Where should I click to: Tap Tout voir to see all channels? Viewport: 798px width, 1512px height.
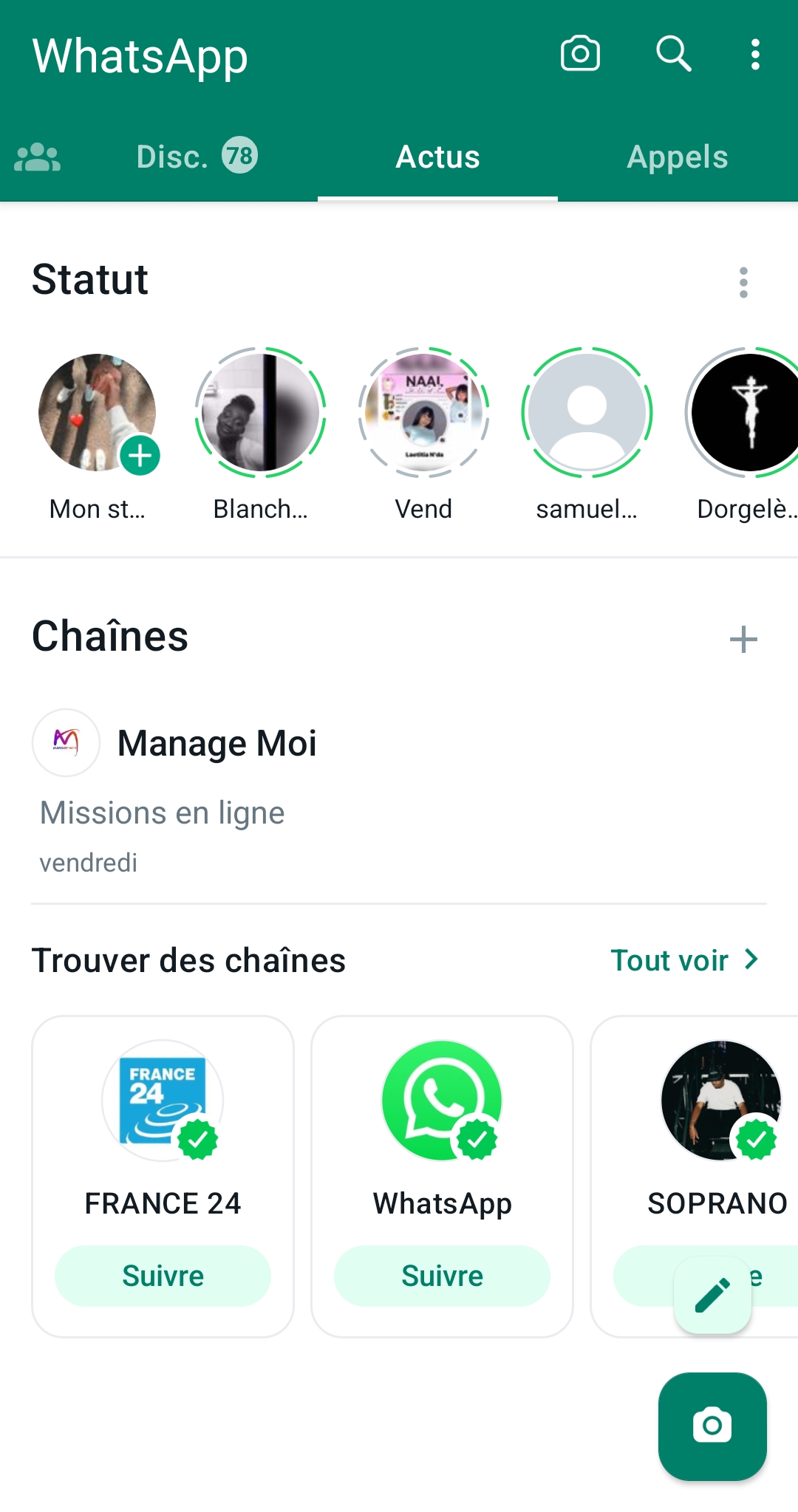tap(684, 960)
